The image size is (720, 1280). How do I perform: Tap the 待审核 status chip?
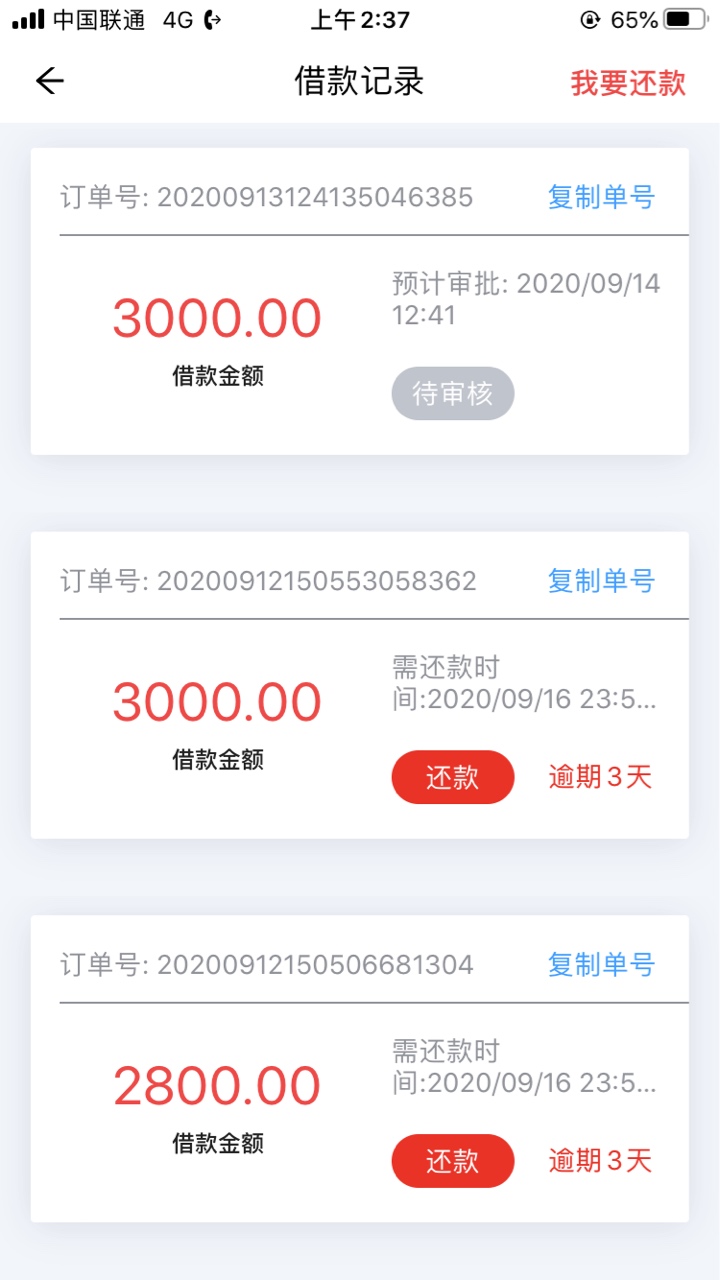point(453,393)
